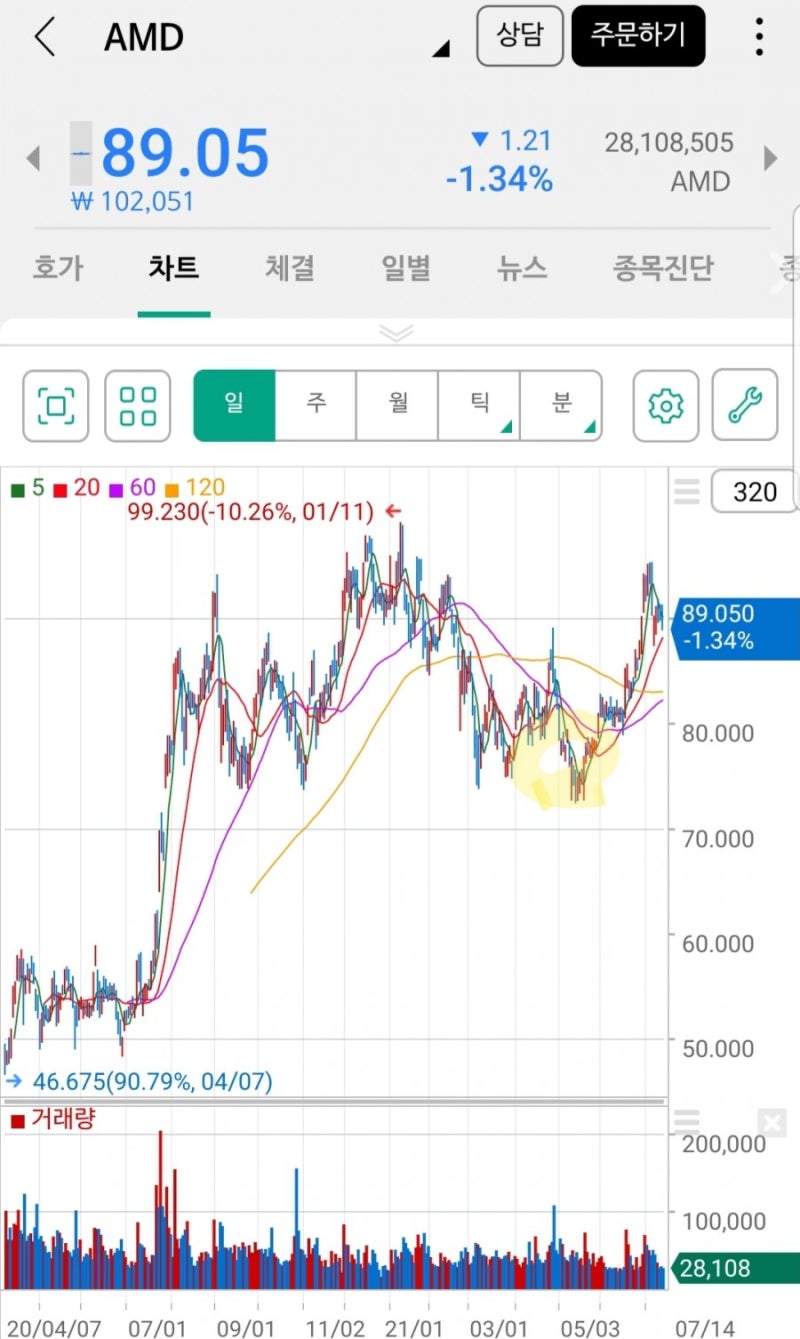
Task: Select the 주 weekly chart period
Action: pos(315,405)
